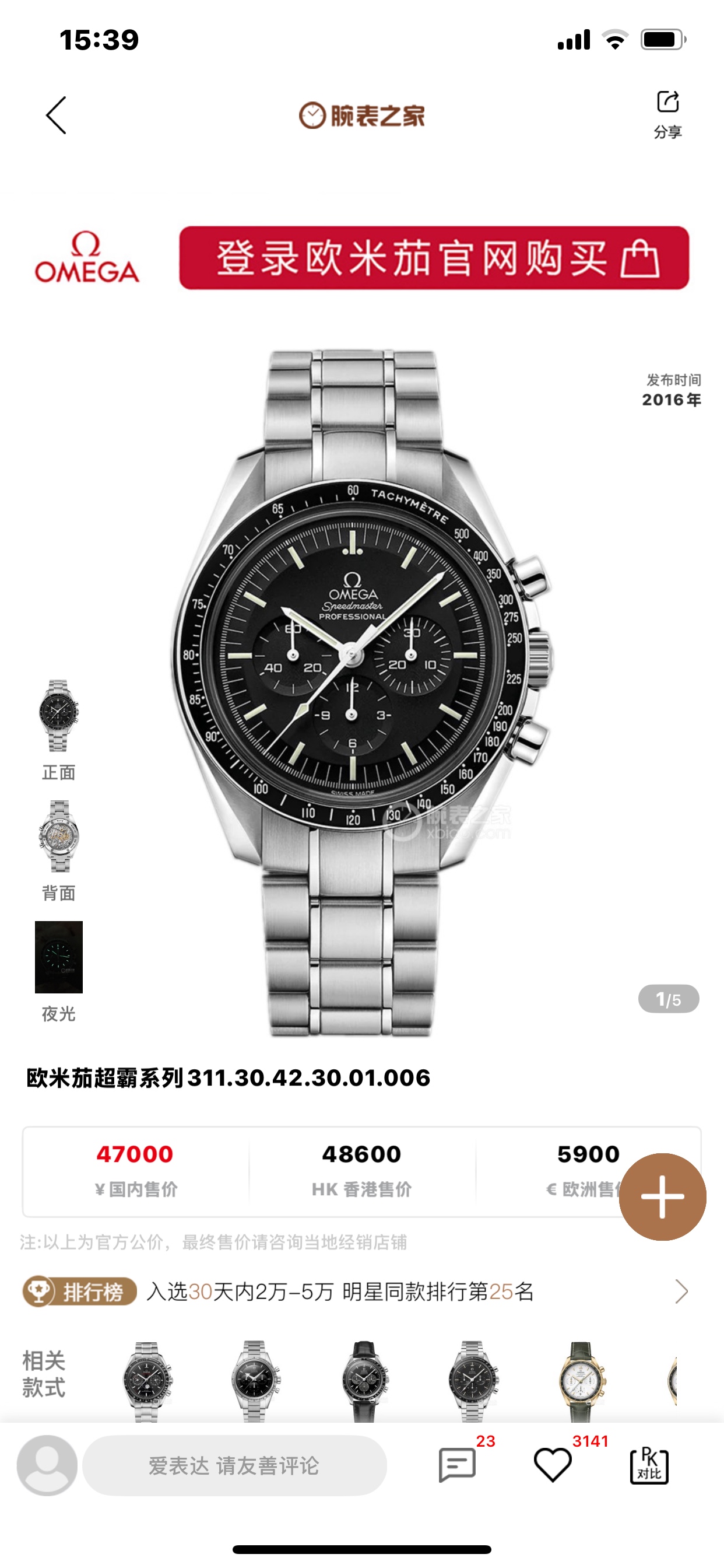The height and width of the screenshot is (1568, 724).
Task: Go back using the top-left arrow
Action: [56, 115]
